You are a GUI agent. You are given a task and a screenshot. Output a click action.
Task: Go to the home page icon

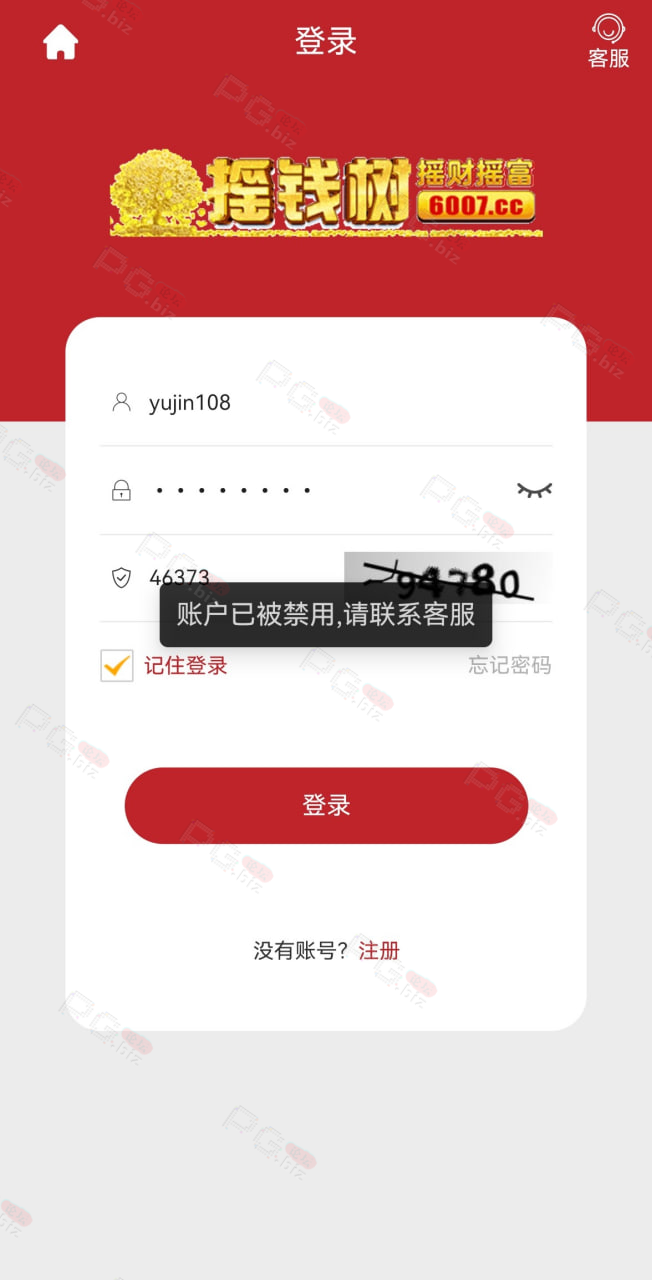[x=60, y=42]
